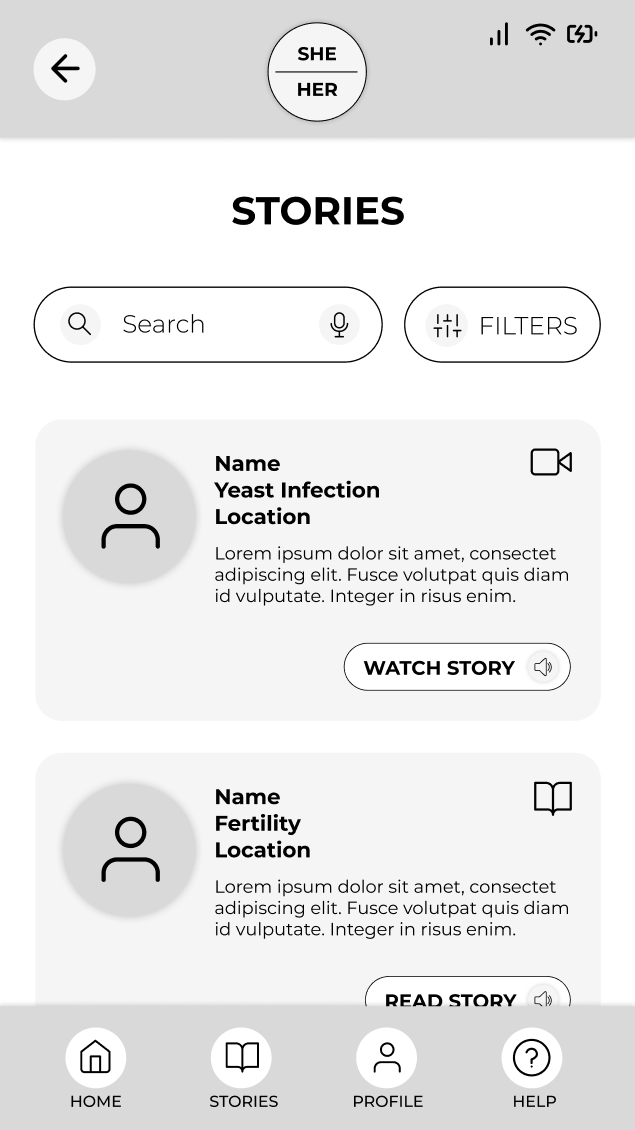Open the FILTERS options

[x=502, y=325]
